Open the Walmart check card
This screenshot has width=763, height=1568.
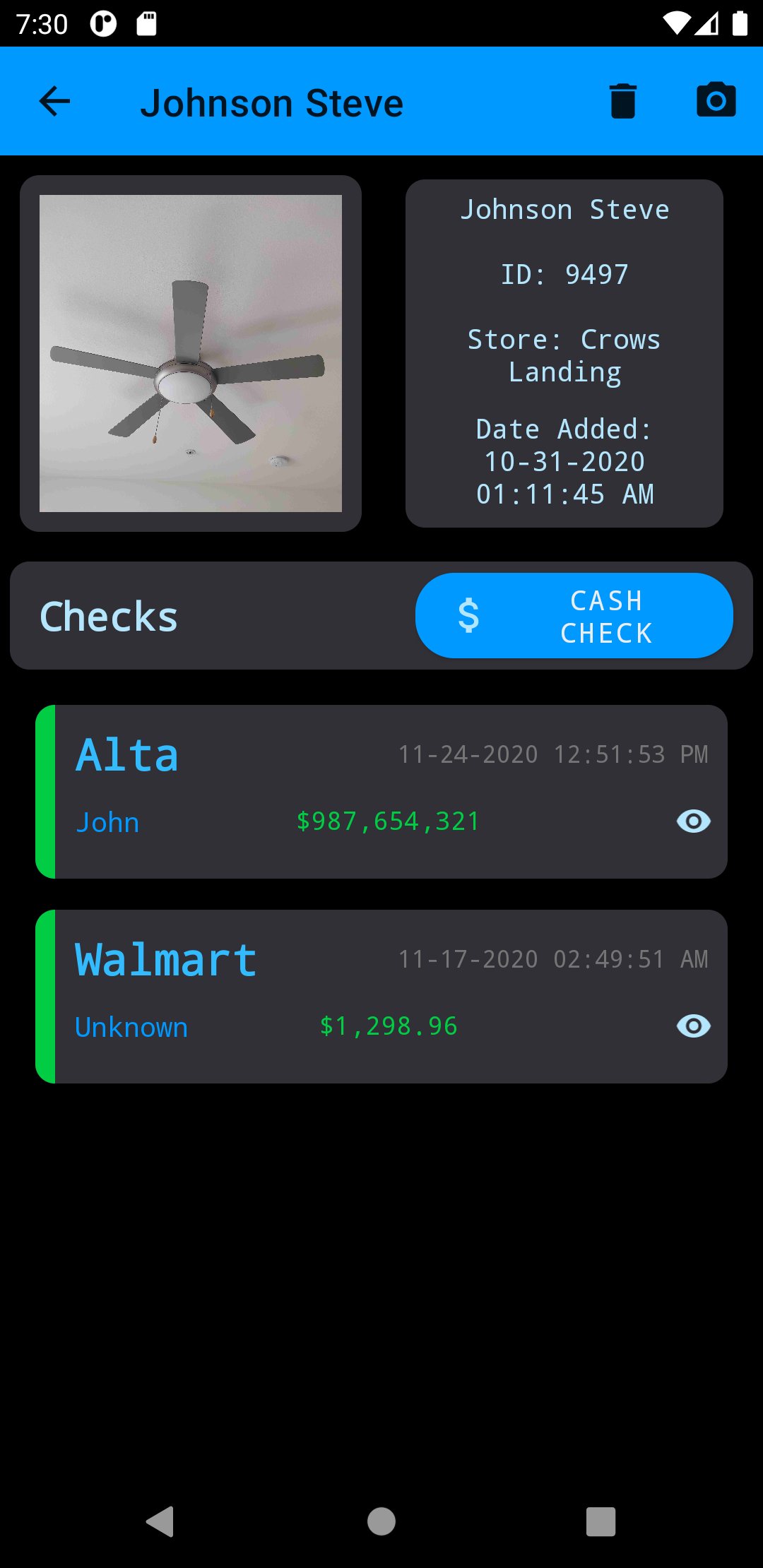[381, 997]
